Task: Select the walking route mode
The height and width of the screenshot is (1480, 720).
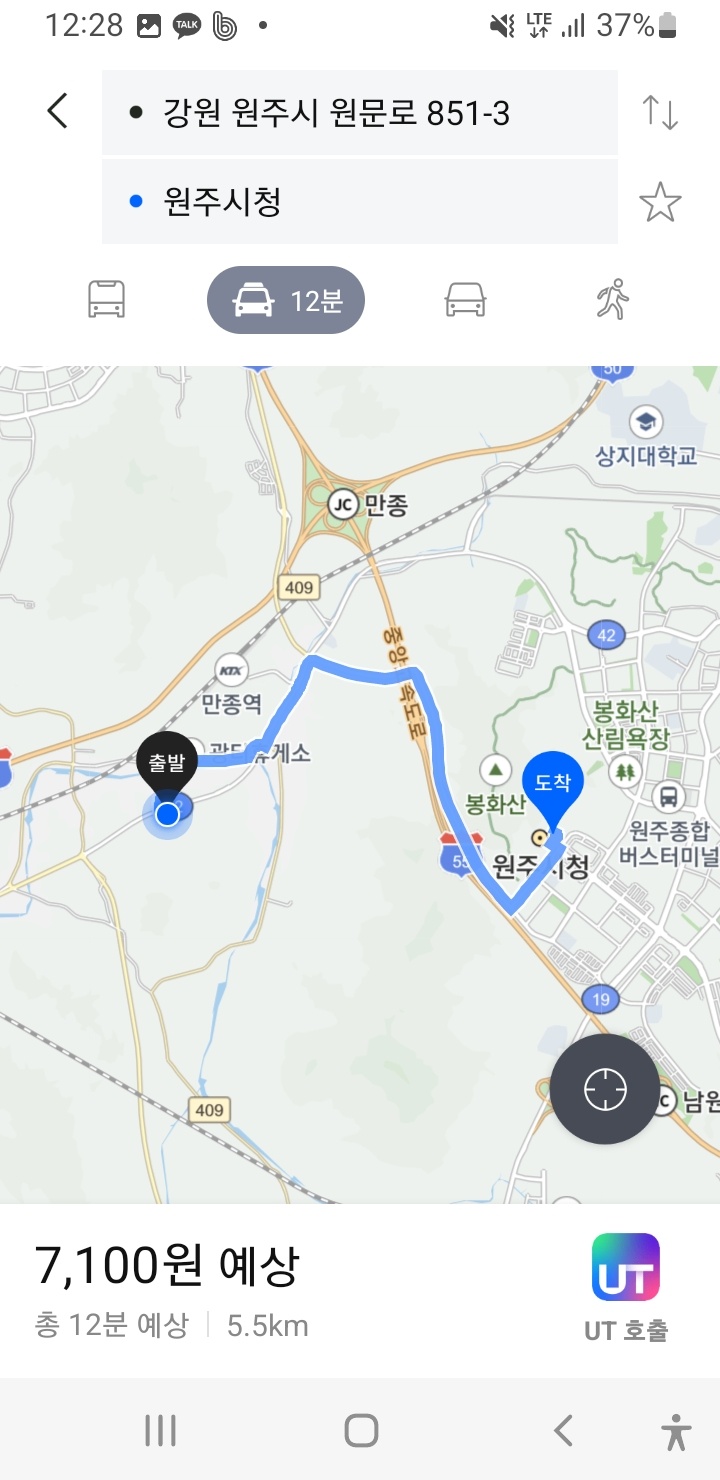Action: click(x=612, y=298)
